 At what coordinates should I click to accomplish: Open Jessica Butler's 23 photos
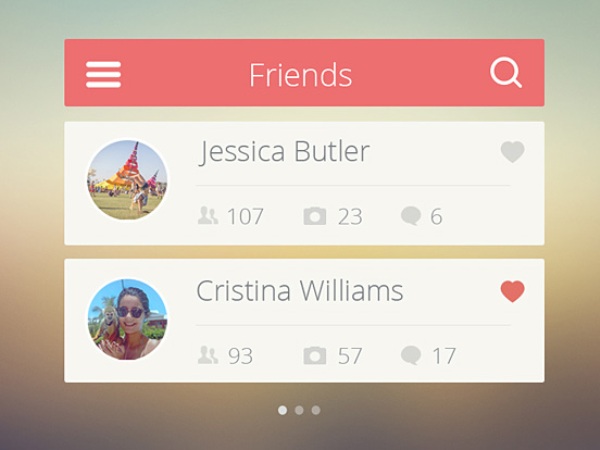coord(333,216)
